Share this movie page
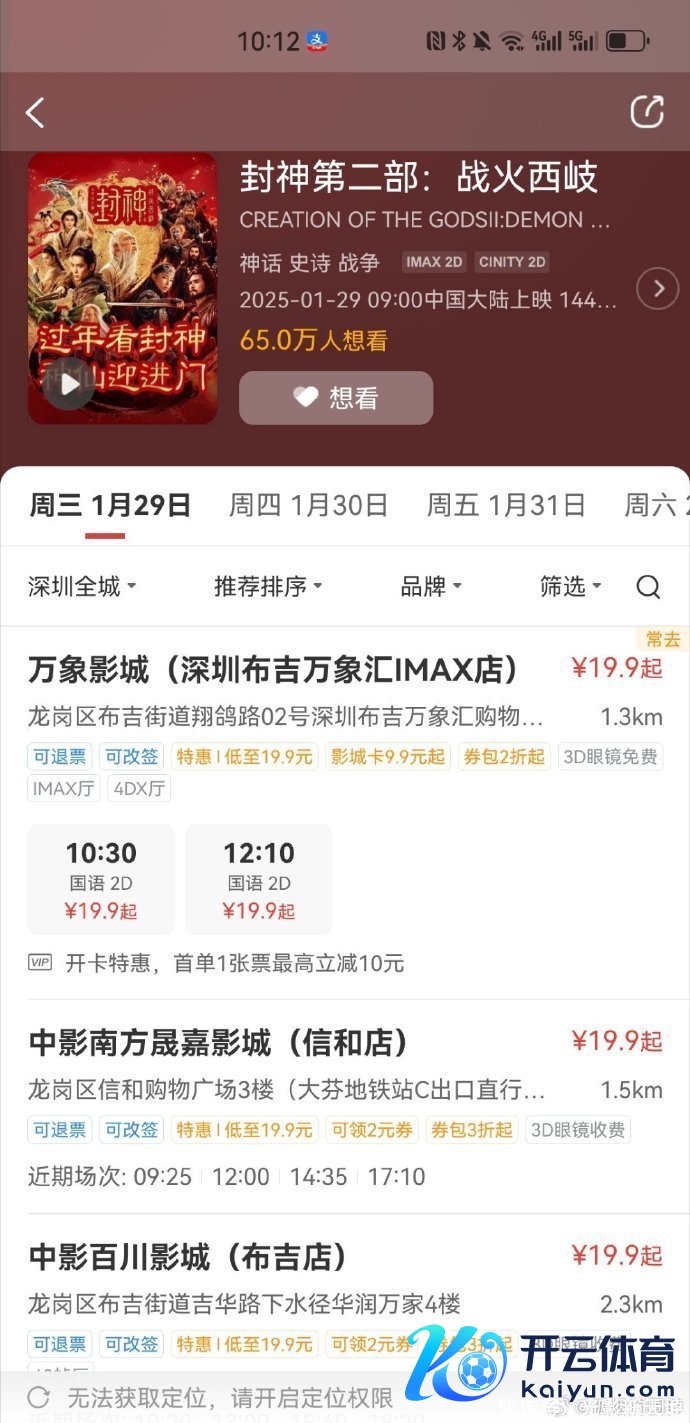 click(x=647, y=112)
